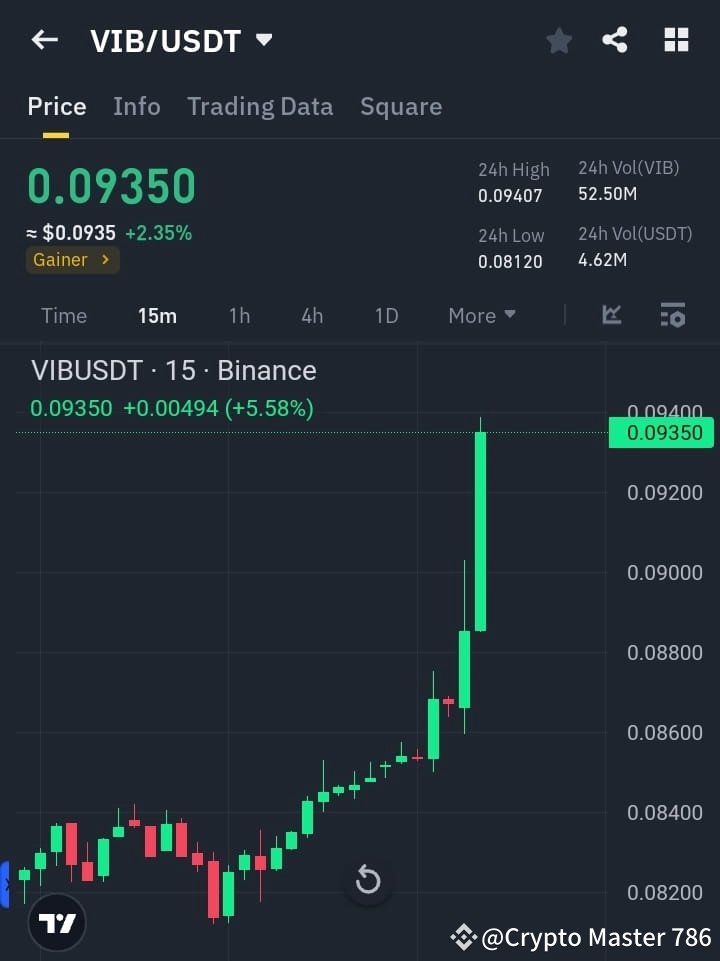Viewport: 720px width, 961px height.
Task: Open the Info tab
Action: pos(136,106)
